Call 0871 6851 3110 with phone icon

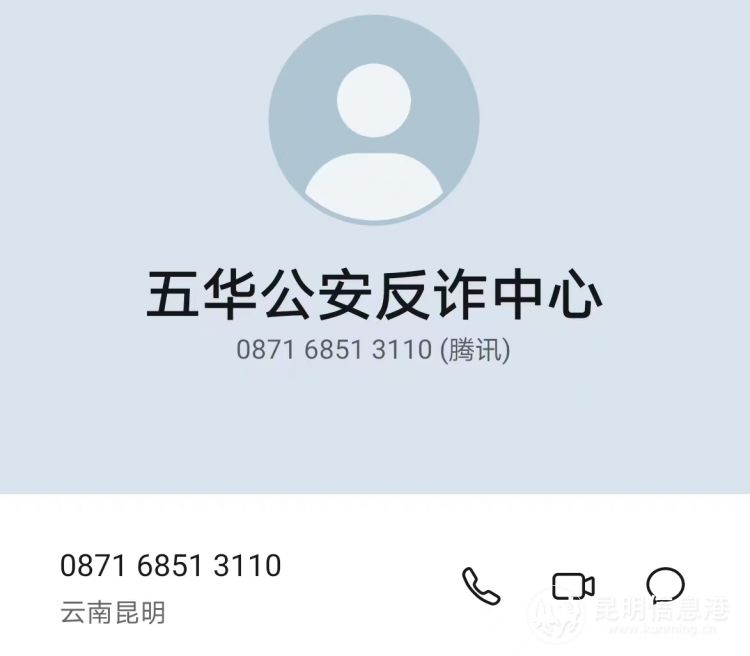pos(480,586)
